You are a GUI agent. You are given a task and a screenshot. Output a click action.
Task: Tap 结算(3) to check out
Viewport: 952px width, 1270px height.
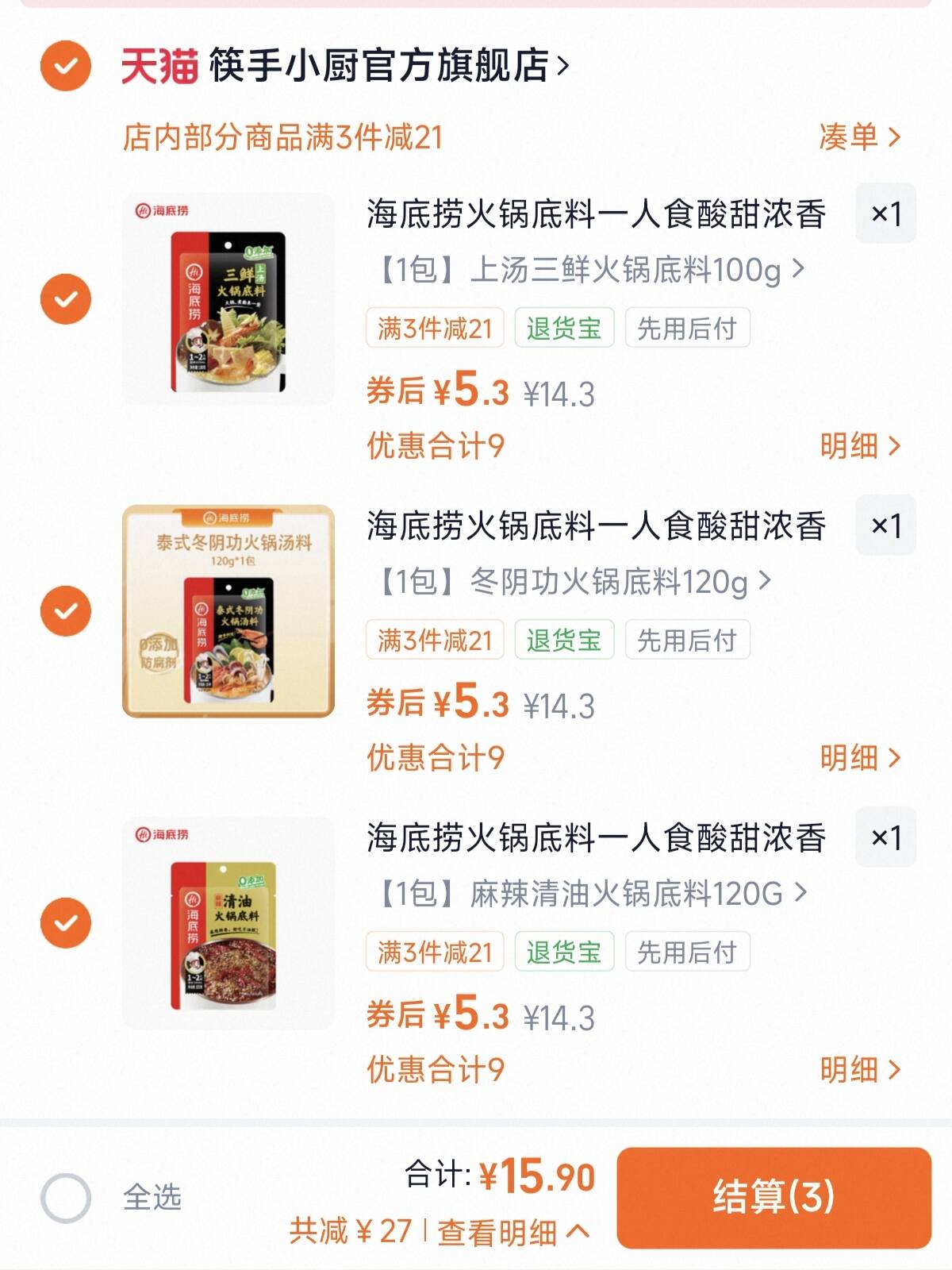(x=773, y=1198)
